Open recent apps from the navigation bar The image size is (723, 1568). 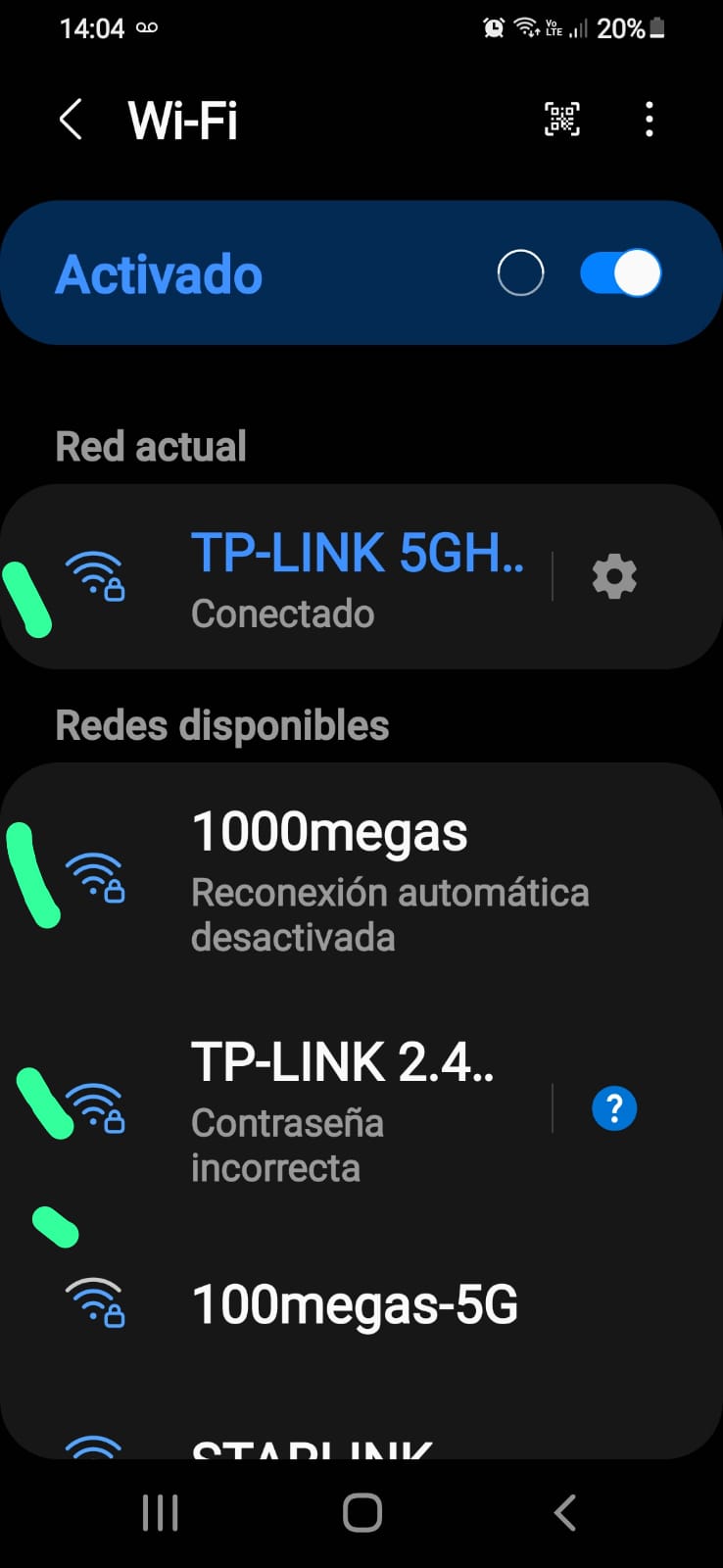click(x=161, y=1512)
